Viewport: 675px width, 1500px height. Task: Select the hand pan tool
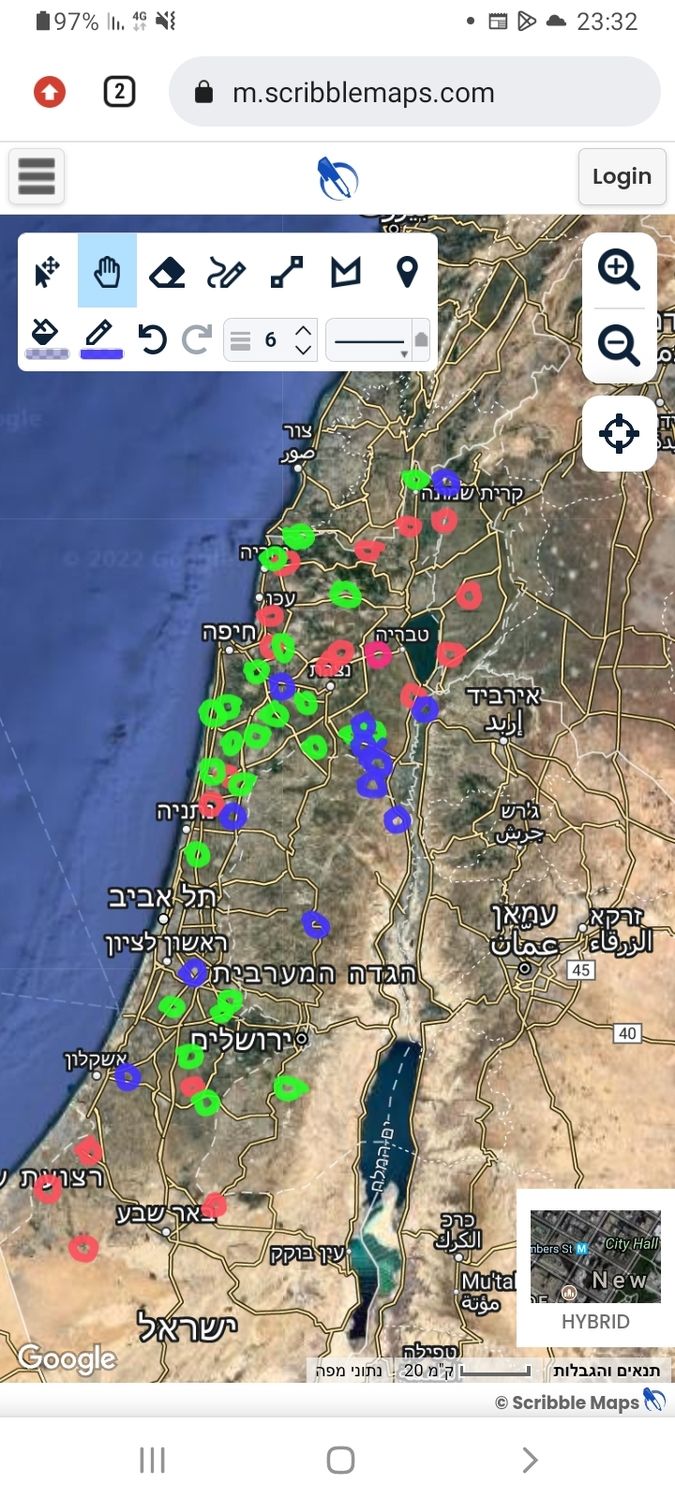coord(107,272)
